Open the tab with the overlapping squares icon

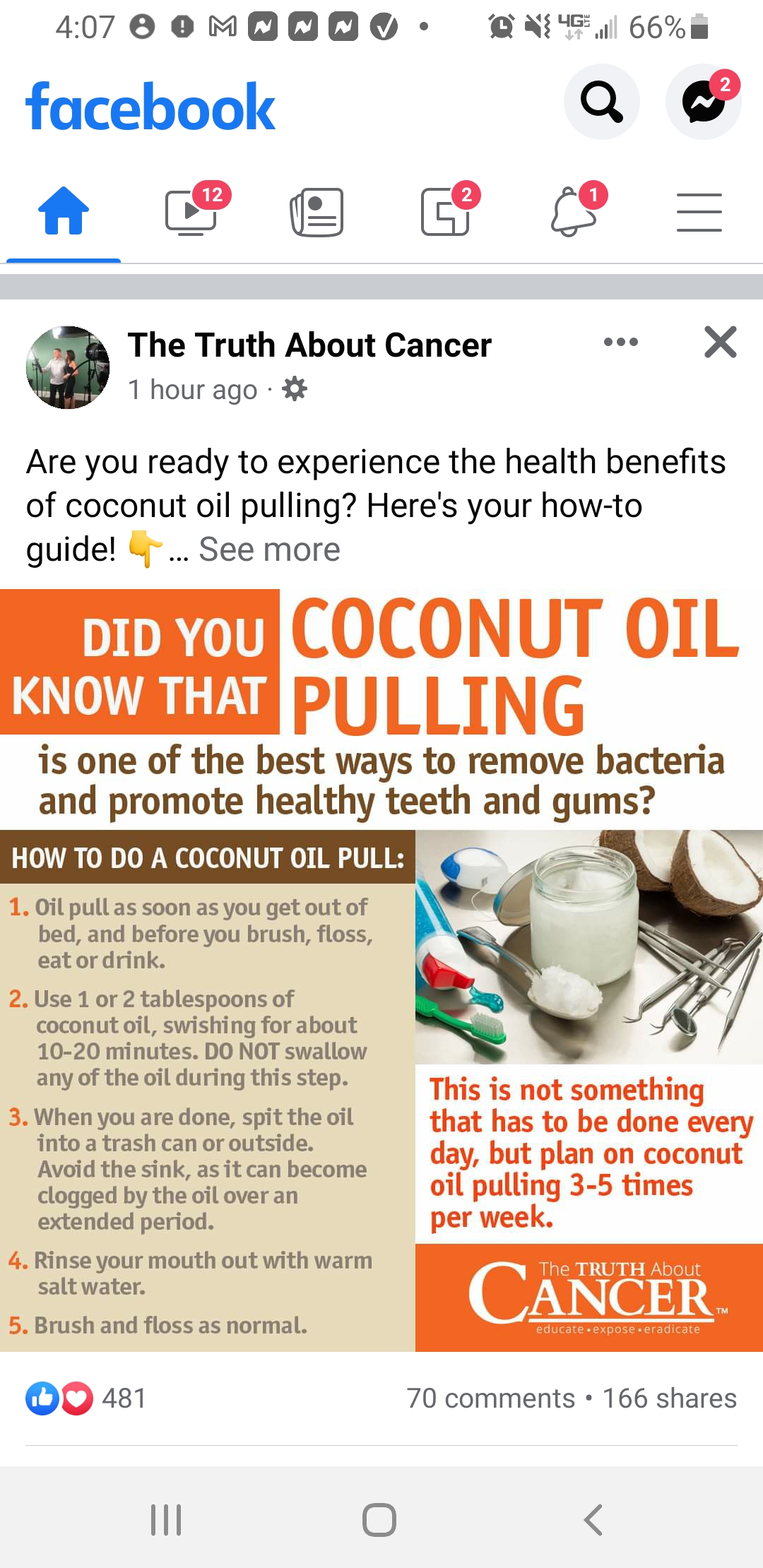tap(445, 211)
